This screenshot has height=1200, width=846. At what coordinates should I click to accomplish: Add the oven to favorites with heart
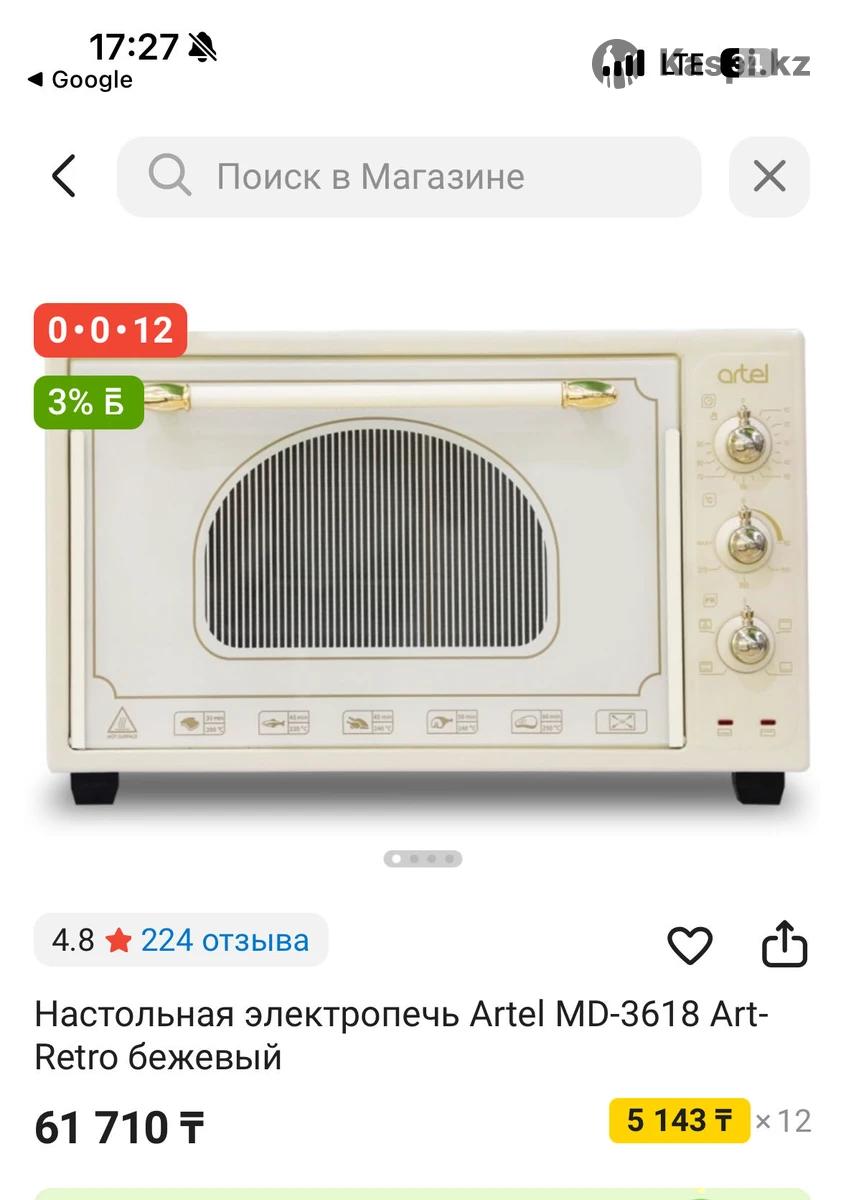(x=690, y=945)
